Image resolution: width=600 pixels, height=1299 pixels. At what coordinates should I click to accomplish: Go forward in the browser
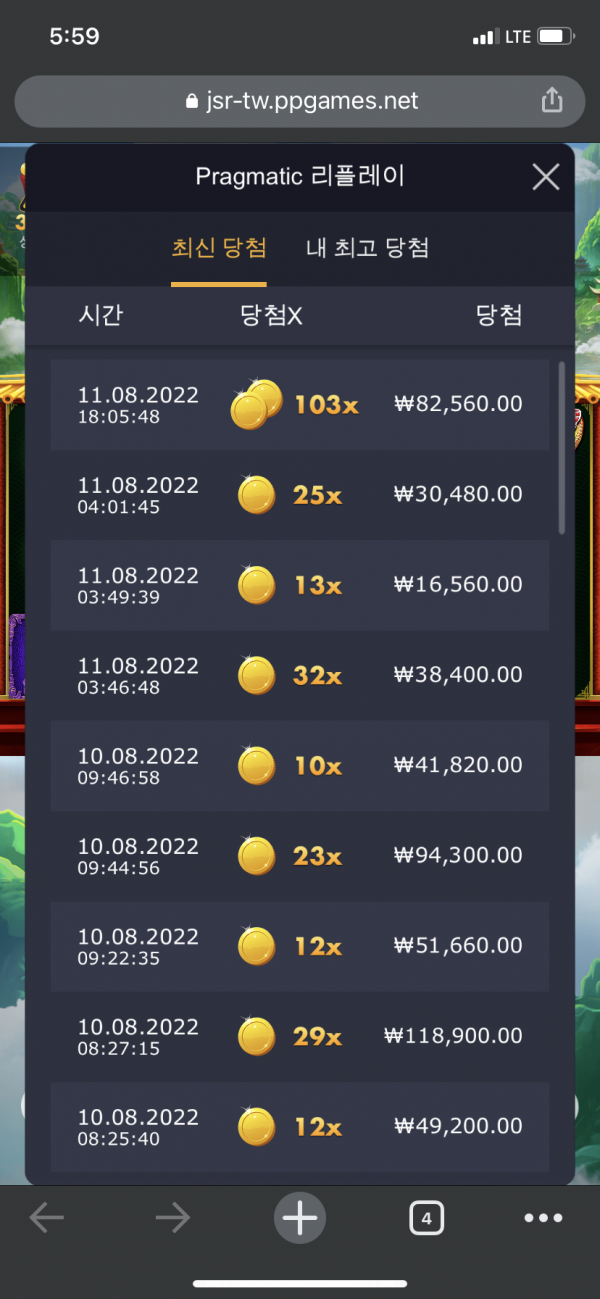tap(172, 1217)
